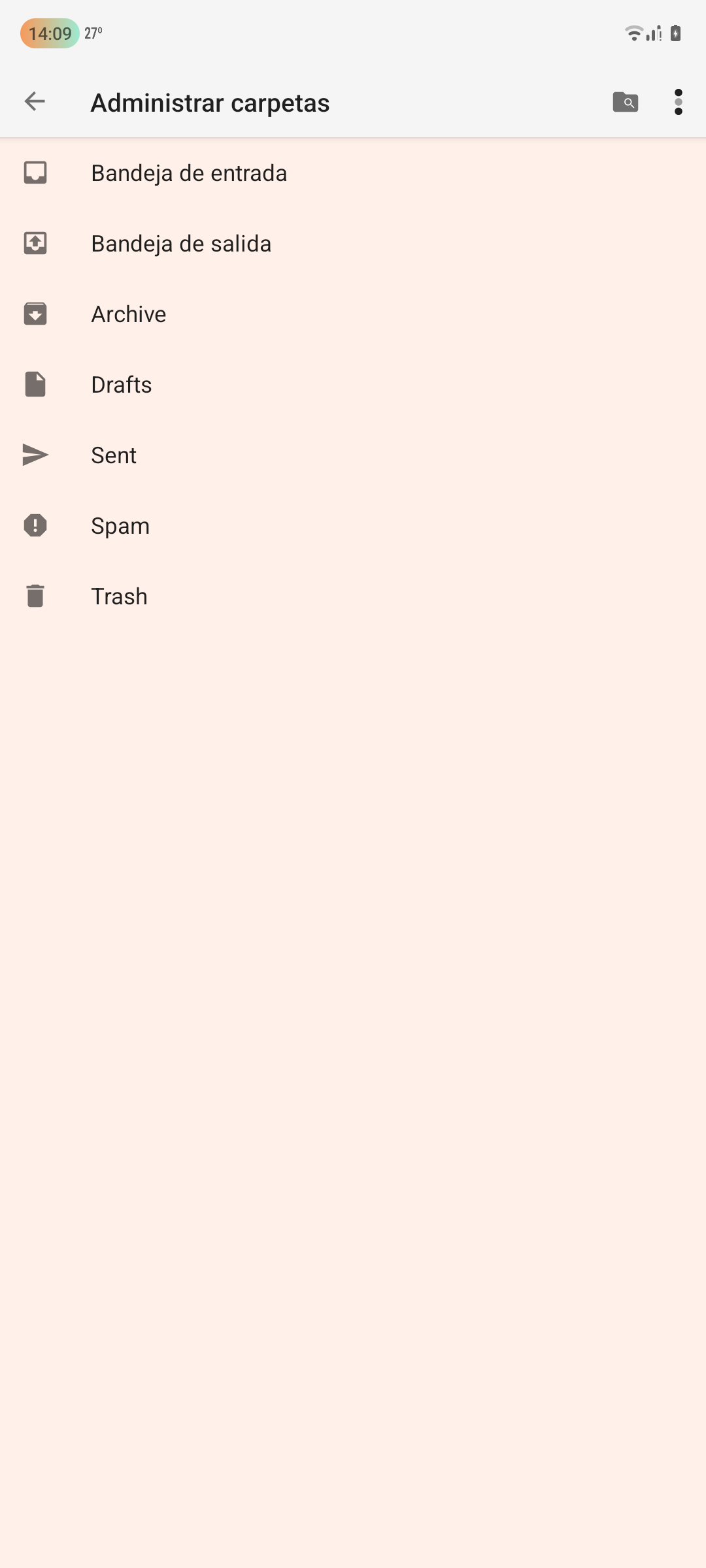Open the three-dot overflow menu

pos(679,102)
